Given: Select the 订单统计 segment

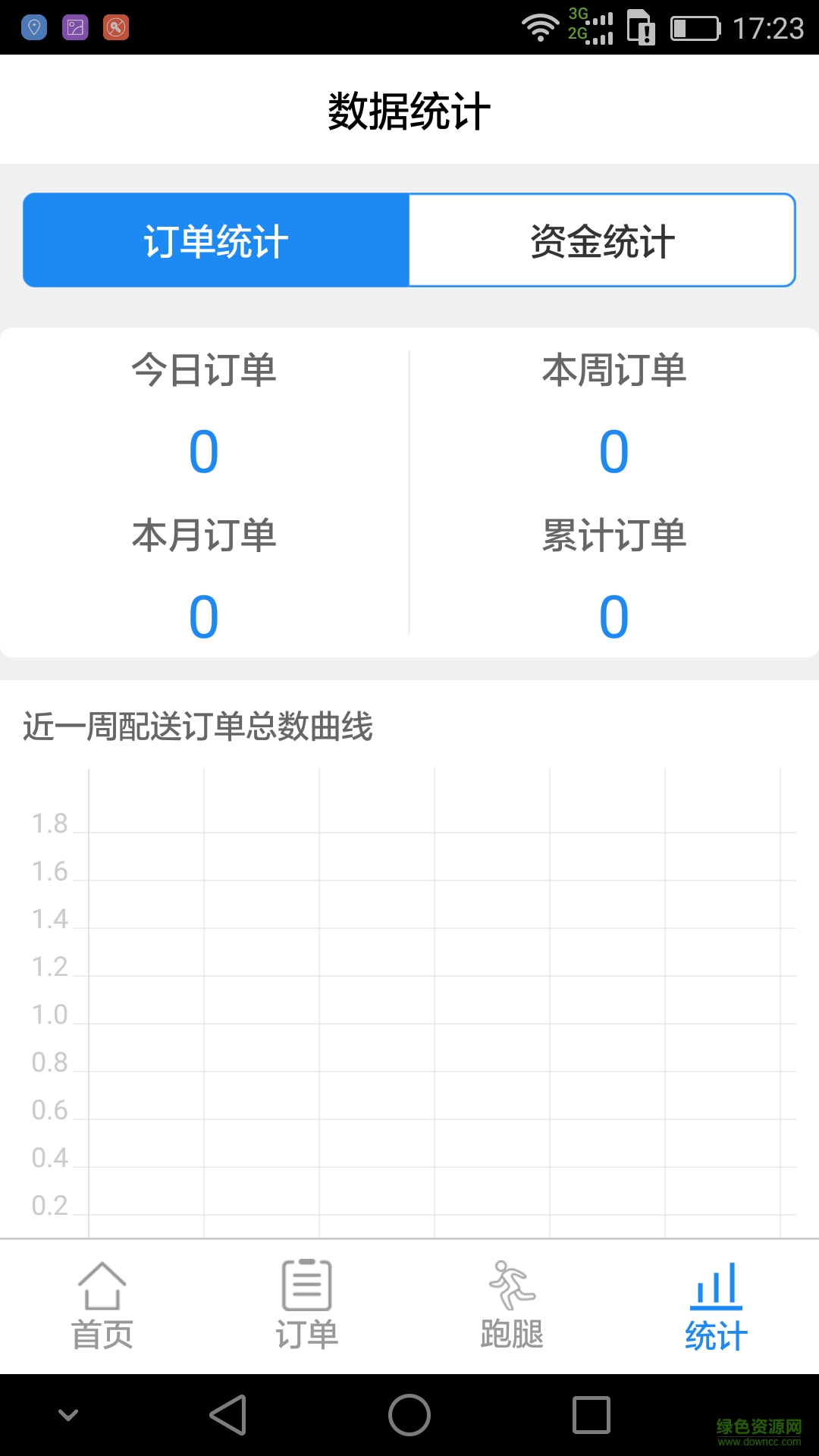Looking at the screenshot, I should coord(216,240).
